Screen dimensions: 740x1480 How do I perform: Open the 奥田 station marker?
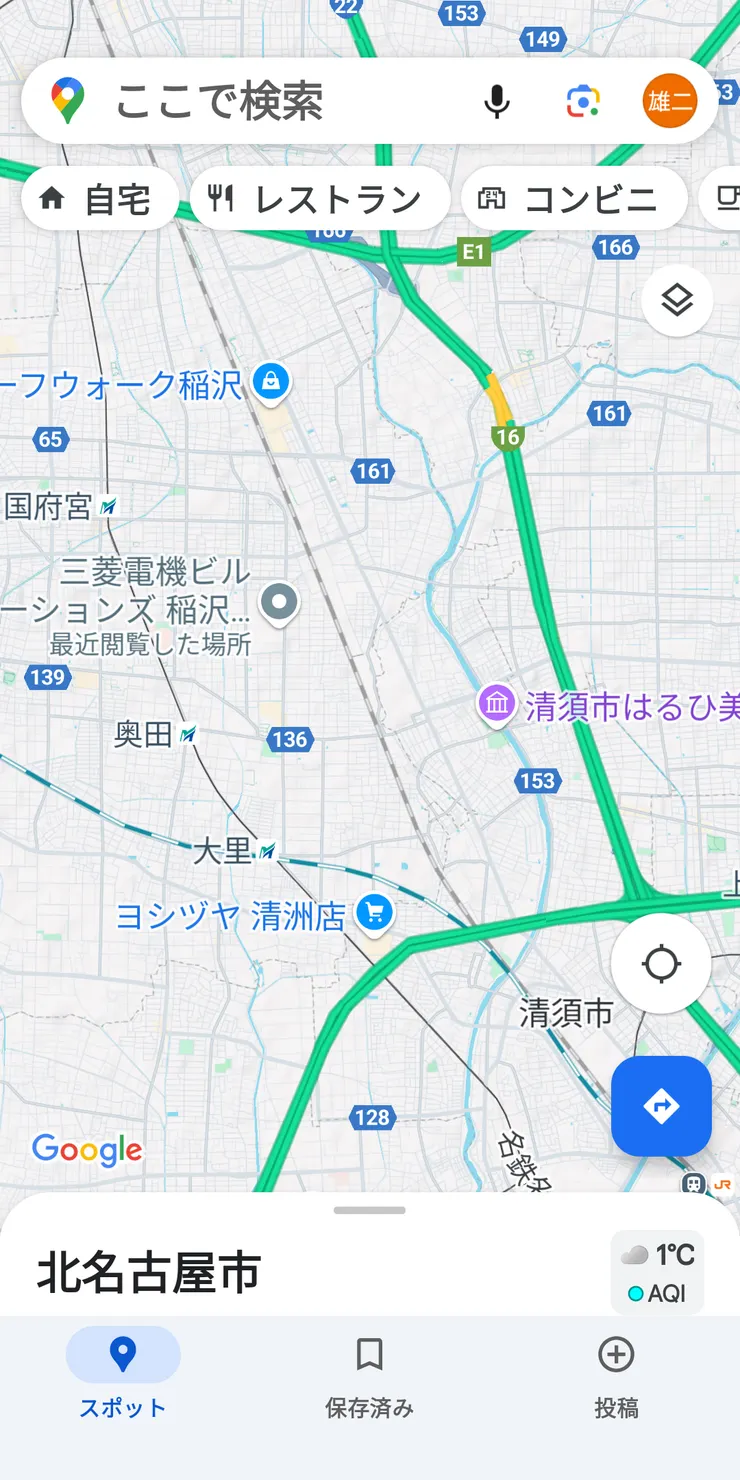pos(187,736)
